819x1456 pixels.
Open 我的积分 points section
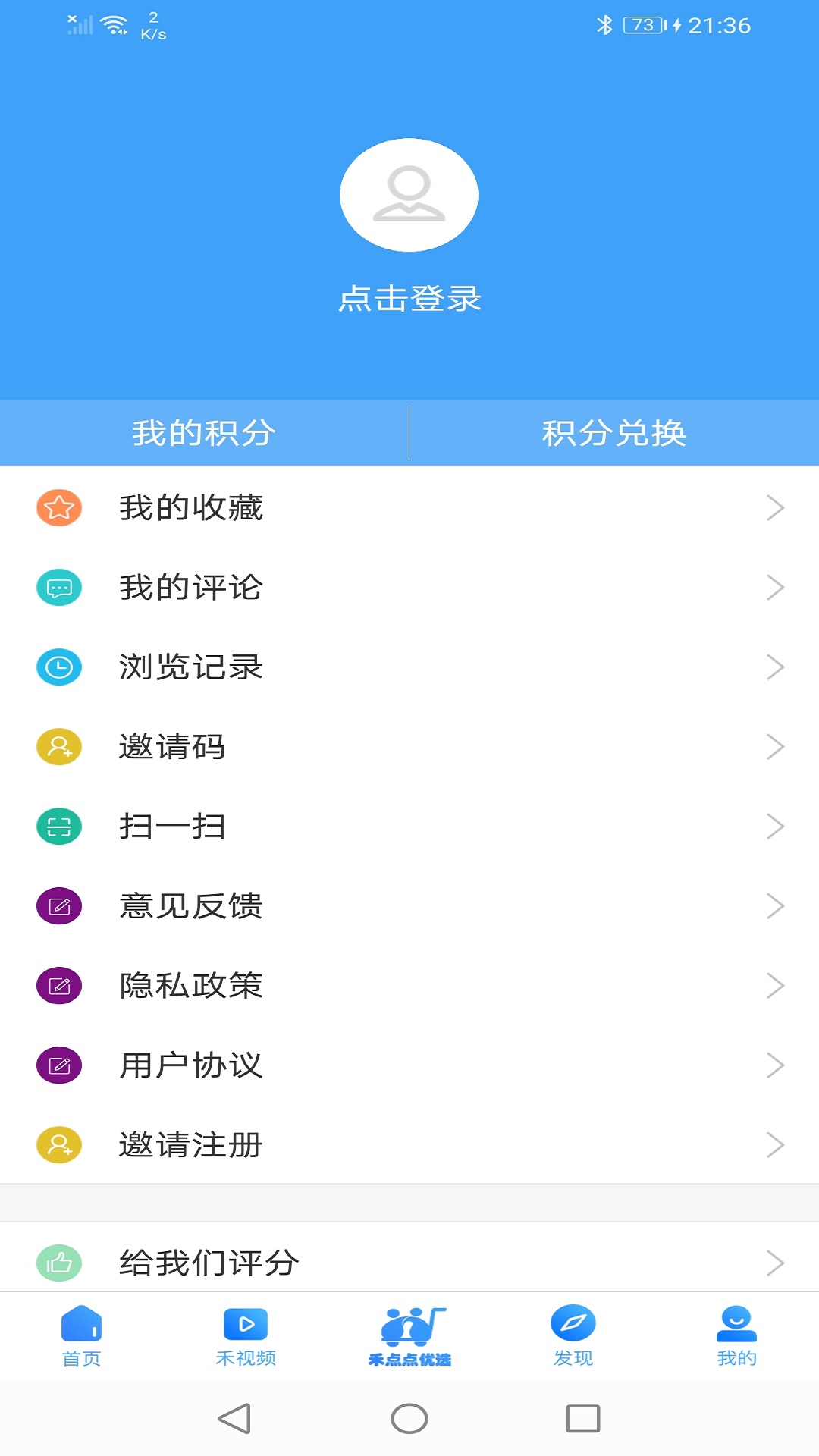203,433
